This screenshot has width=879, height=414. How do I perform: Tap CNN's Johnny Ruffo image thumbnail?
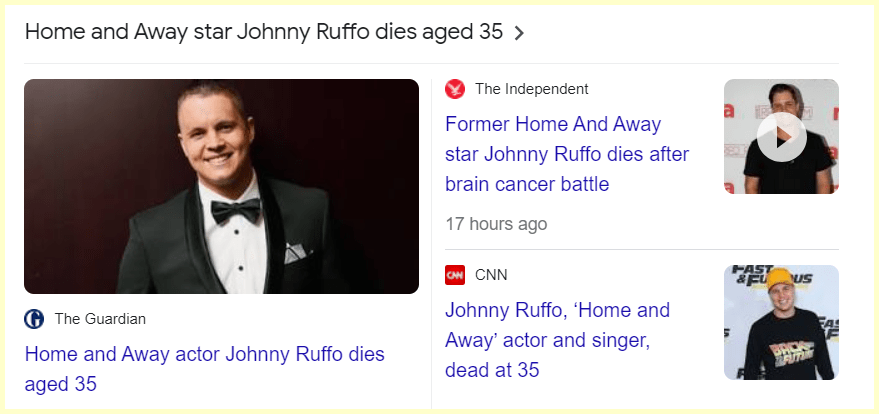coord(781,322)
